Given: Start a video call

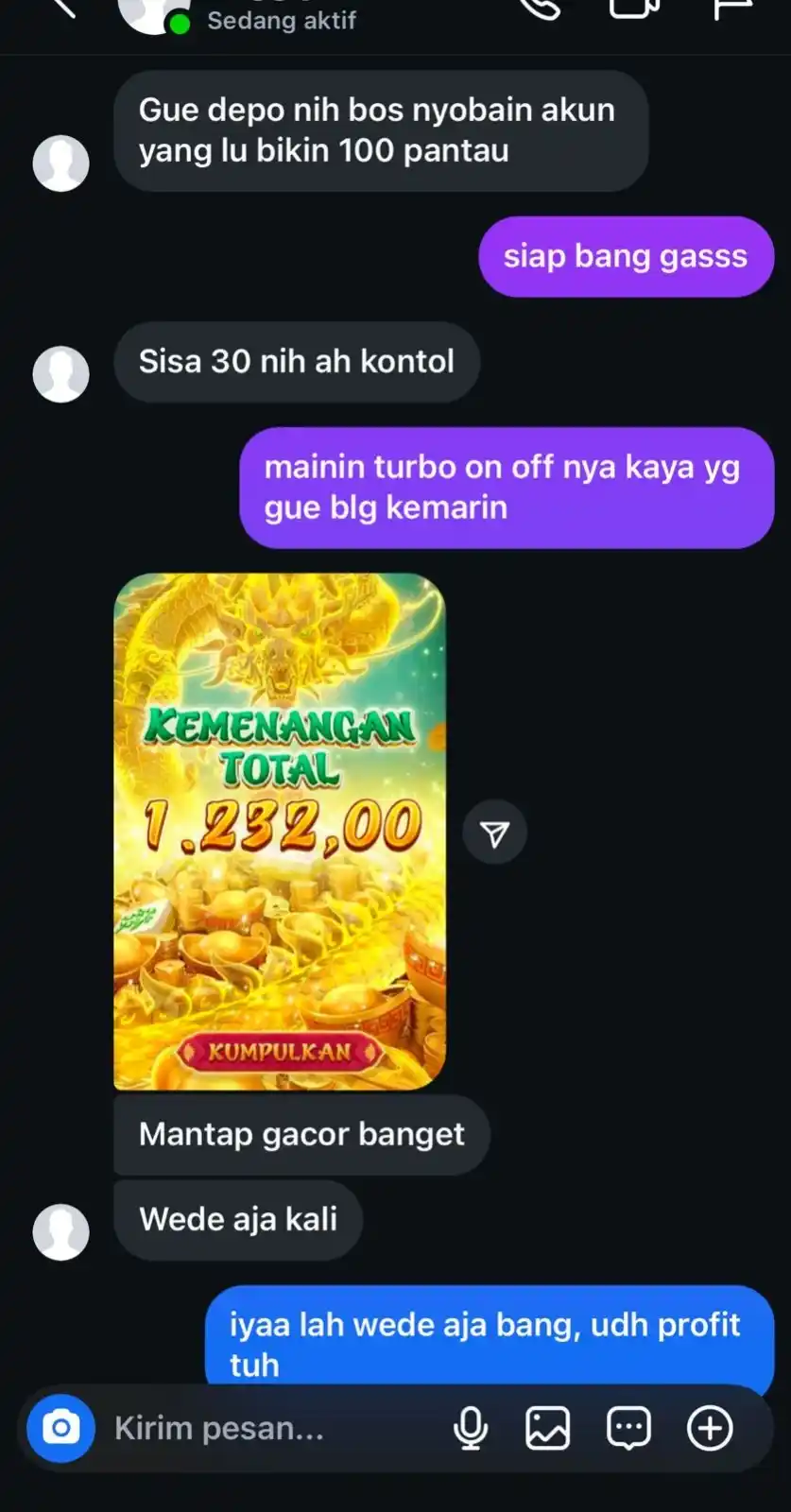Looking at the screenshot, I should pyautogui.click(x=632, y=8).
